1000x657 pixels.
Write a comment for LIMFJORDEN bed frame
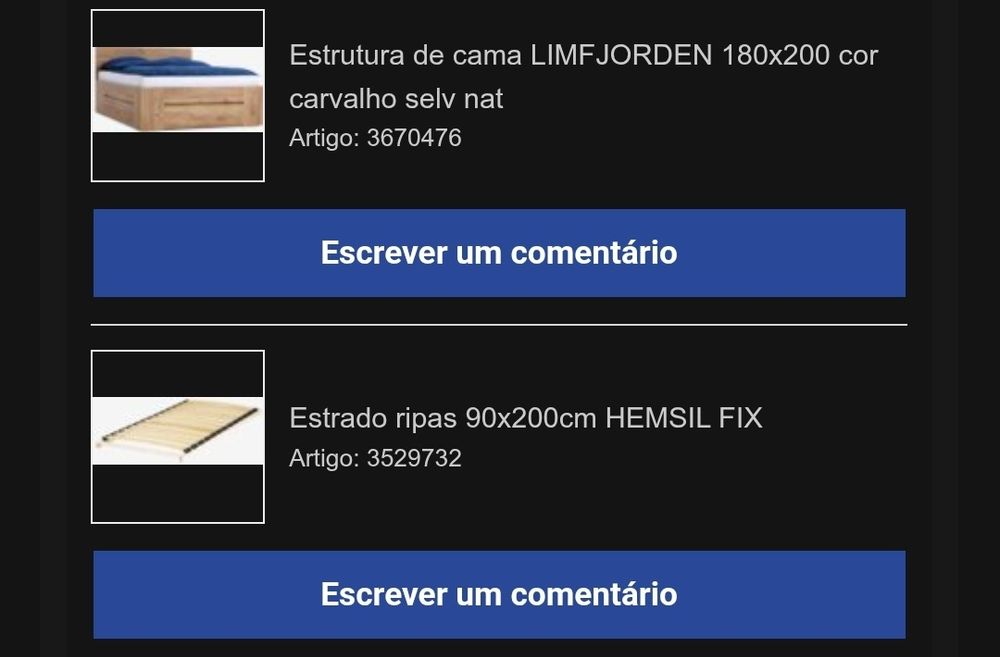click(x=499, y=253)
